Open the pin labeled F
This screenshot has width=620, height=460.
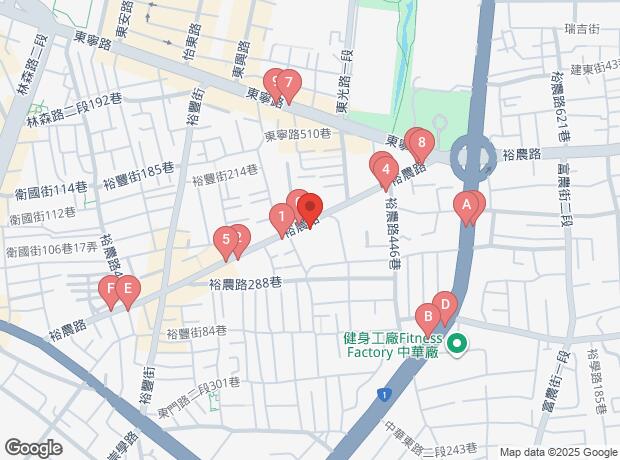coord(110,290)
